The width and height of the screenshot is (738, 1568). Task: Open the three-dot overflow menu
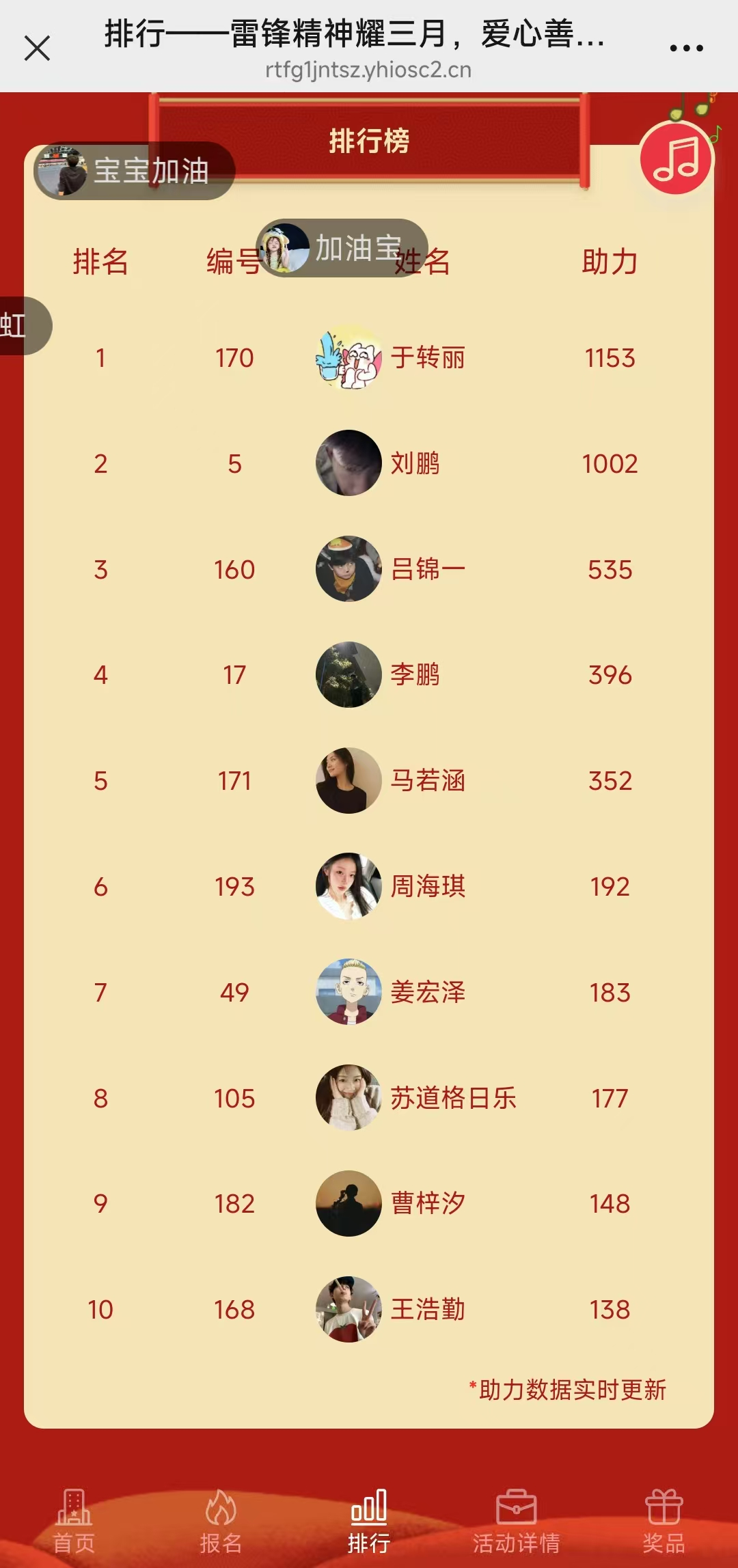(686, 49)
